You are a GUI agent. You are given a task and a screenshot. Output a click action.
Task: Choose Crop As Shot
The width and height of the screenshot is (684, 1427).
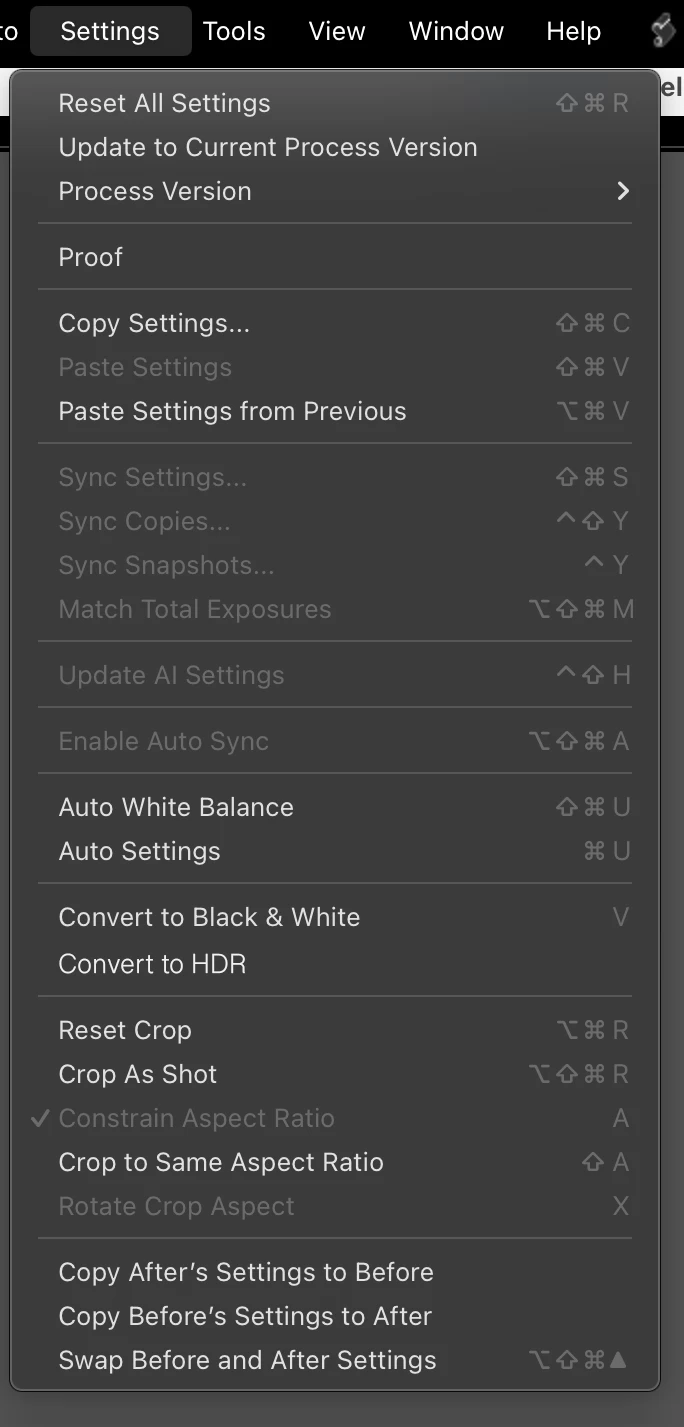pos(138,1074)
